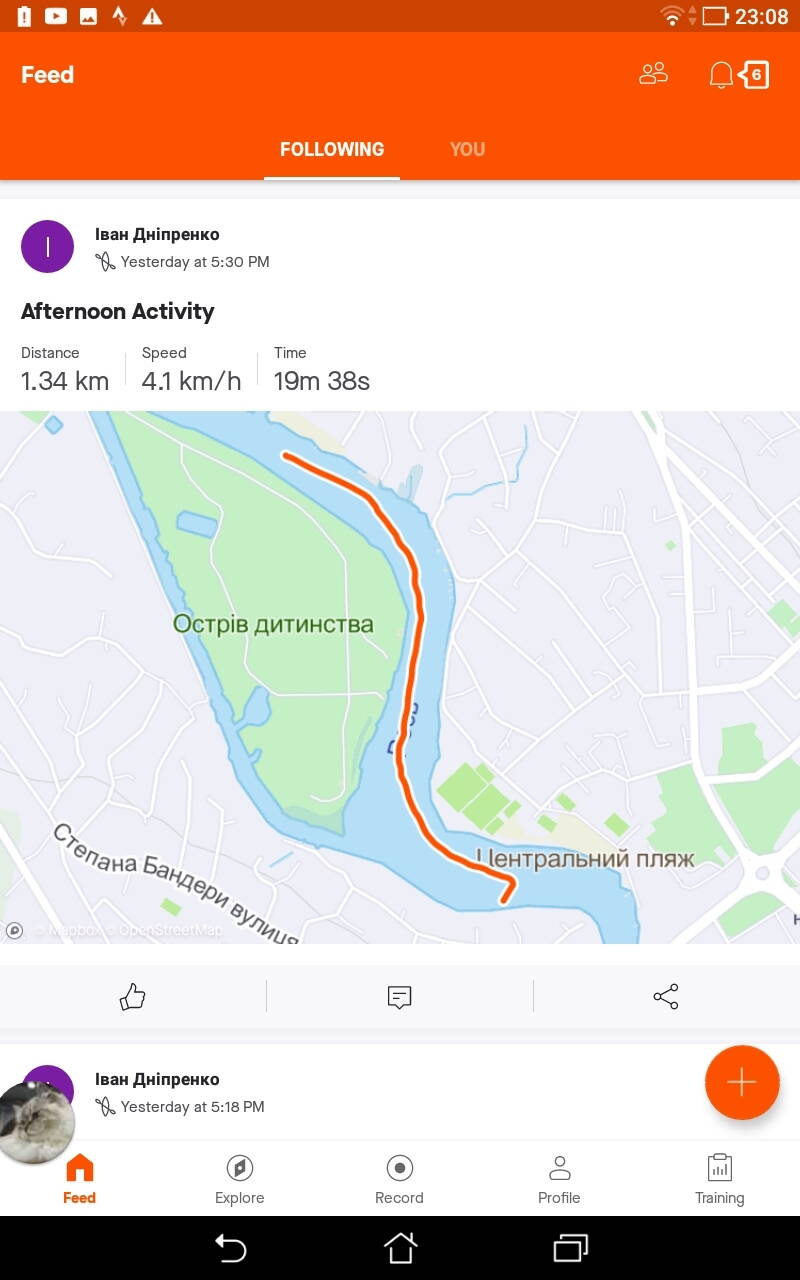Screen dimensions: 800x1280
Task: Open the find friends icon
Action: [x=653, y=74]
